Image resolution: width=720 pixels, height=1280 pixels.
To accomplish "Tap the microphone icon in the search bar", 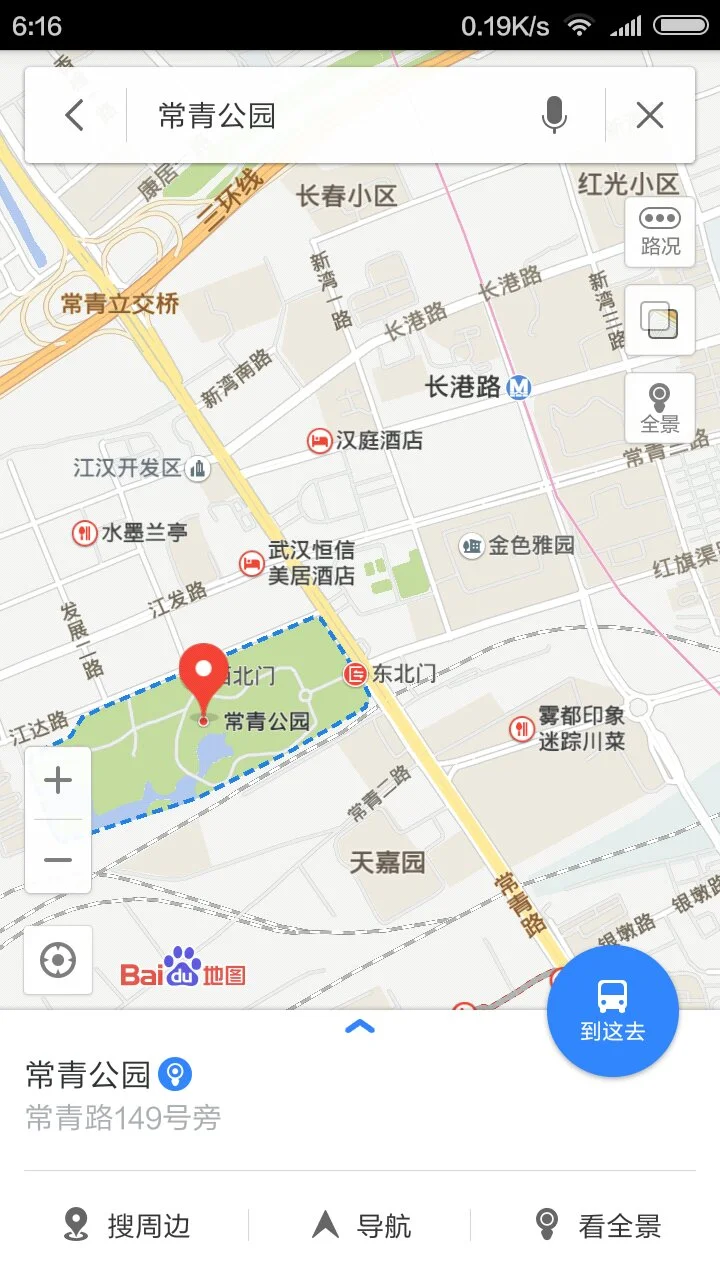I will click(554, 115).
